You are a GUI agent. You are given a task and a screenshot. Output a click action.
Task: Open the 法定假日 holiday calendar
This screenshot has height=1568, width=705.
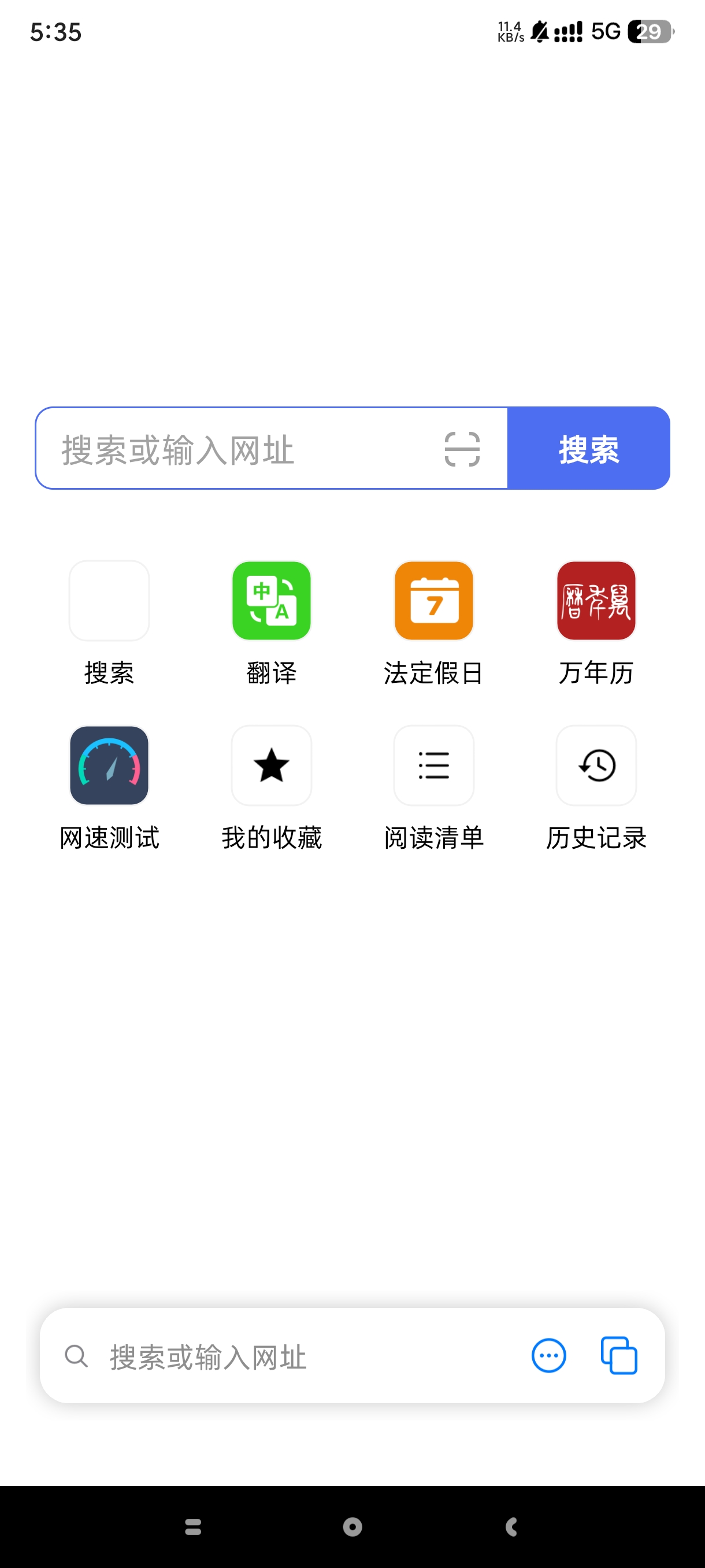[x=434, y=601]
